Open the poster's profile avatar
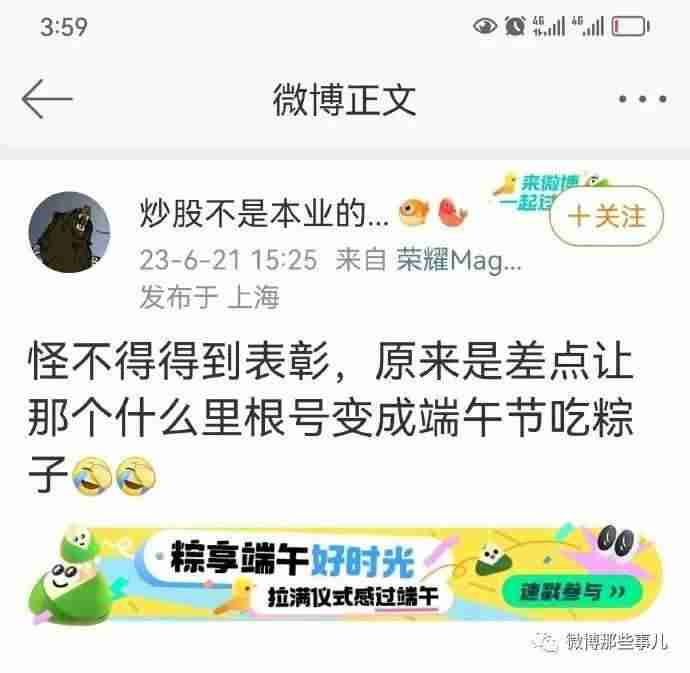 69,234
